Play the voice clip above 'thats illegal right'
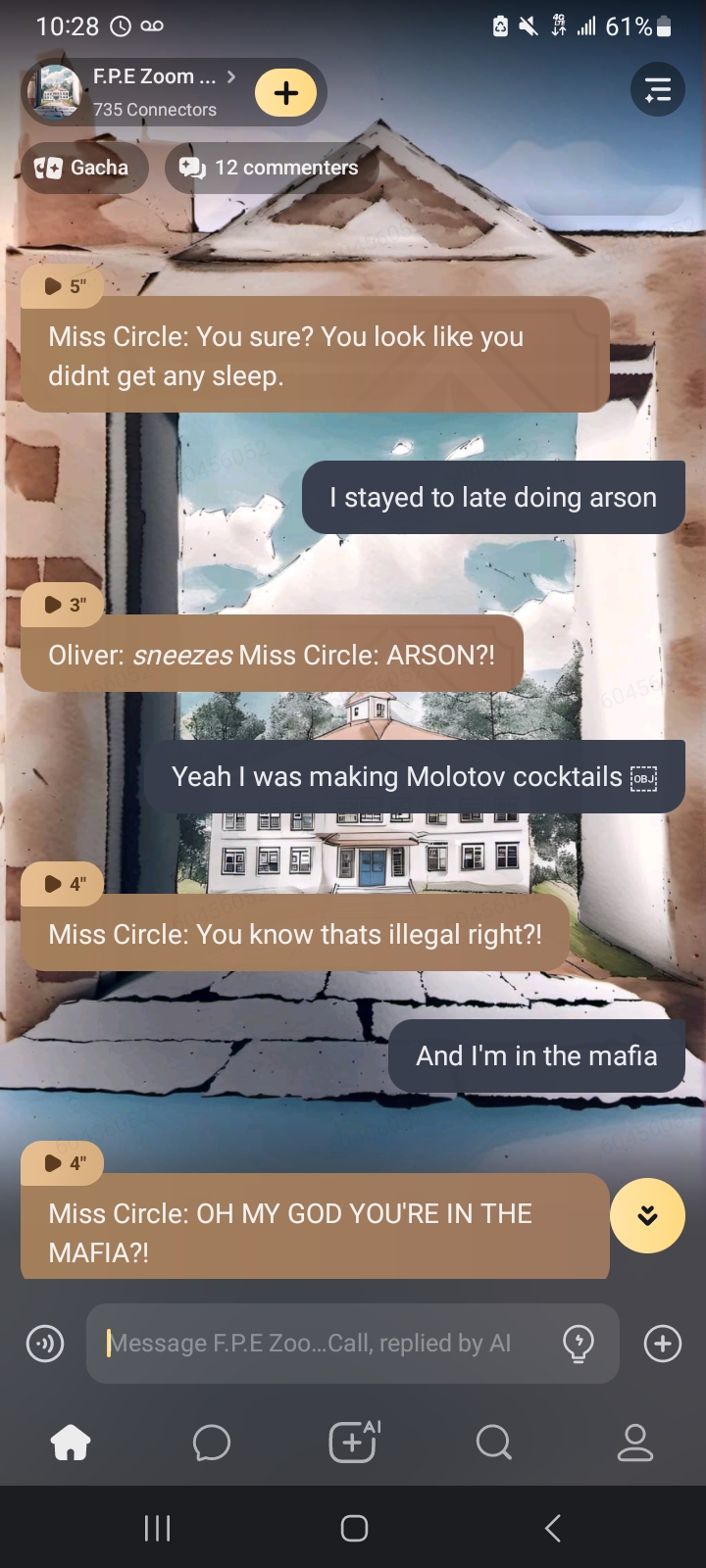 point(63,884)
